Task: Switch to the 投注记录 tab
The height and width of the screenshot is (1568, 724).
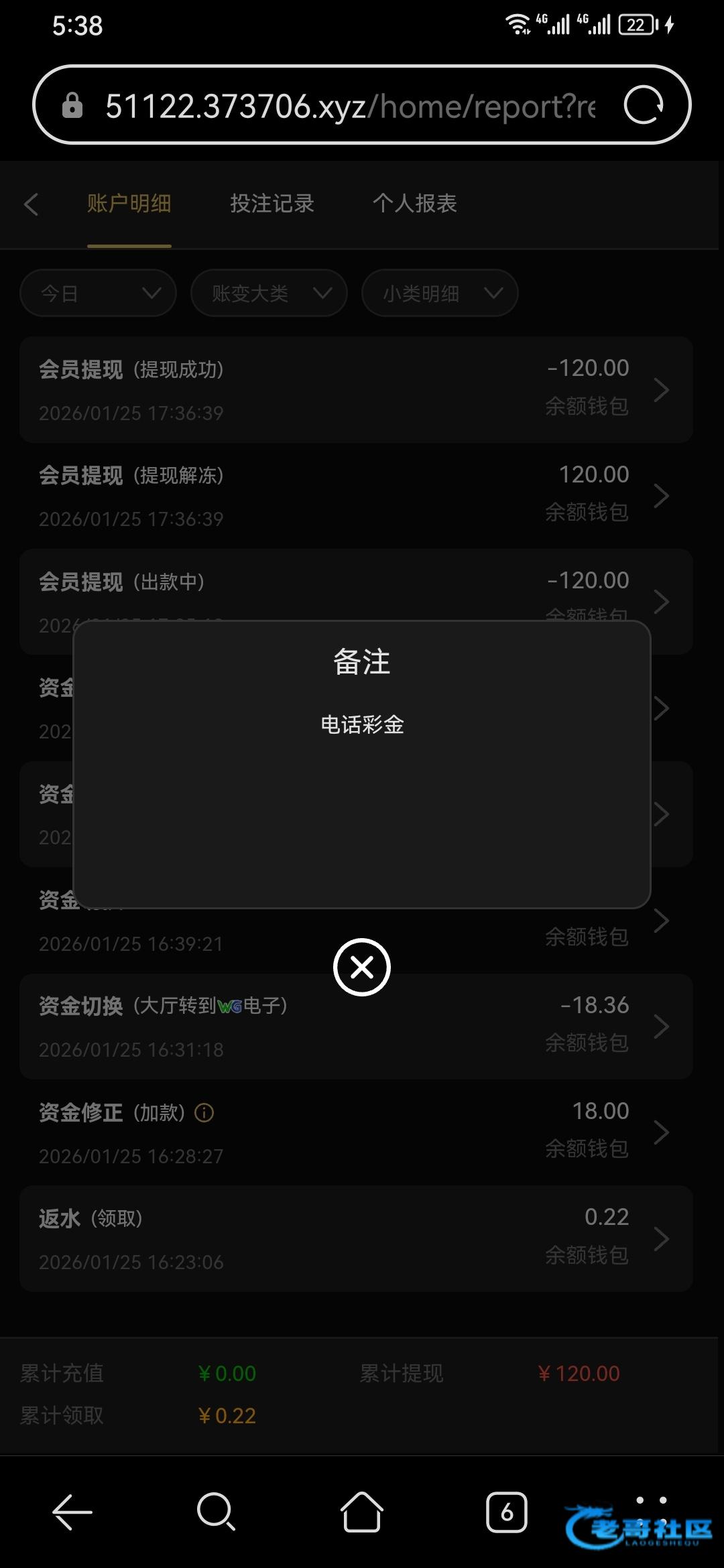Action: tap(272, 204)
